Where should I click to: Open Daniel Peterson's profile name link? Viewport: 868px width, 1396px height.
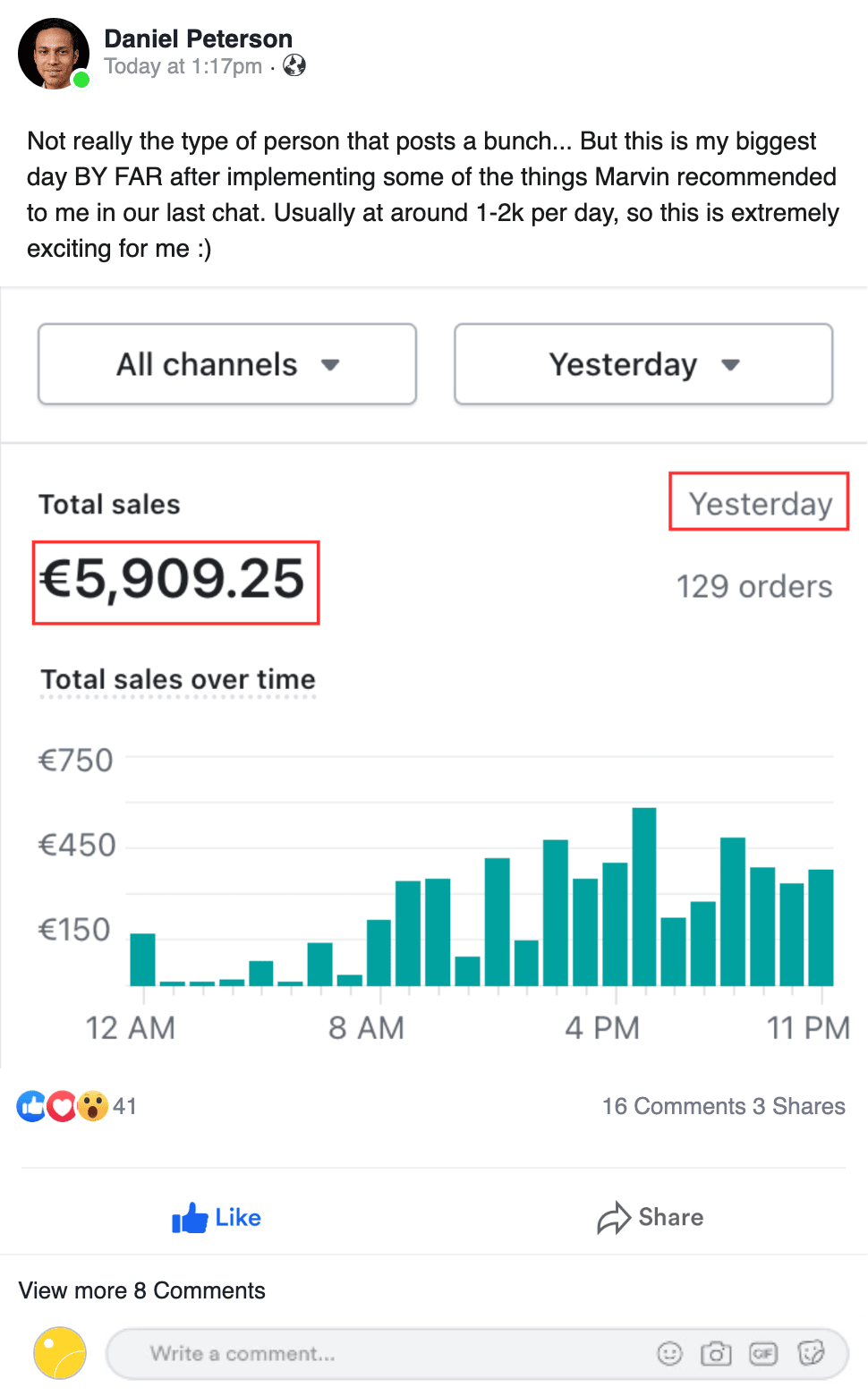point(198,38)
